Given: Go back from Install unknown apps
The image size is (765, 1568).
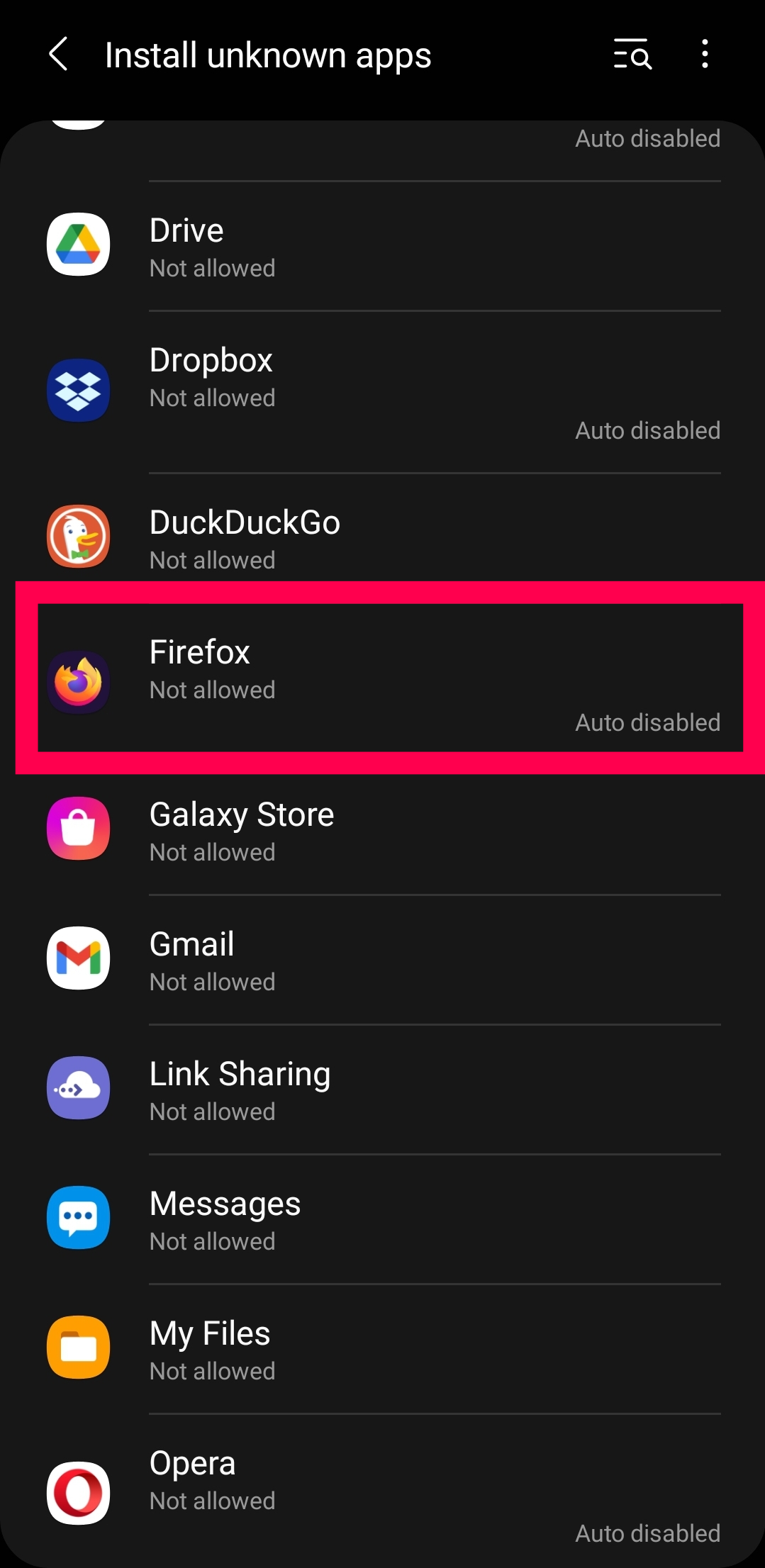Looking at the screenshot, I should tap(58, 55).
